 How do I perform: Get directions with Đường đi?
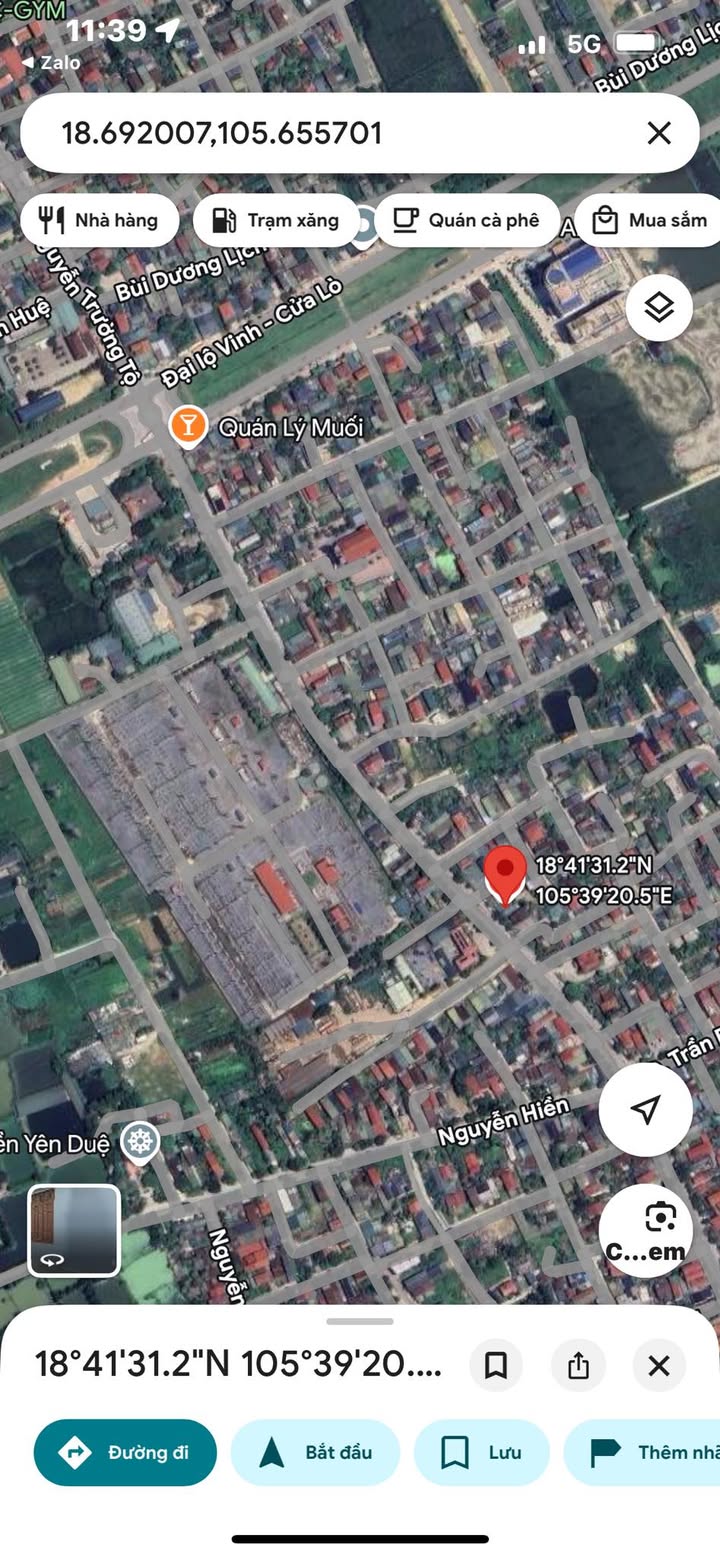tap(125, 1452)
